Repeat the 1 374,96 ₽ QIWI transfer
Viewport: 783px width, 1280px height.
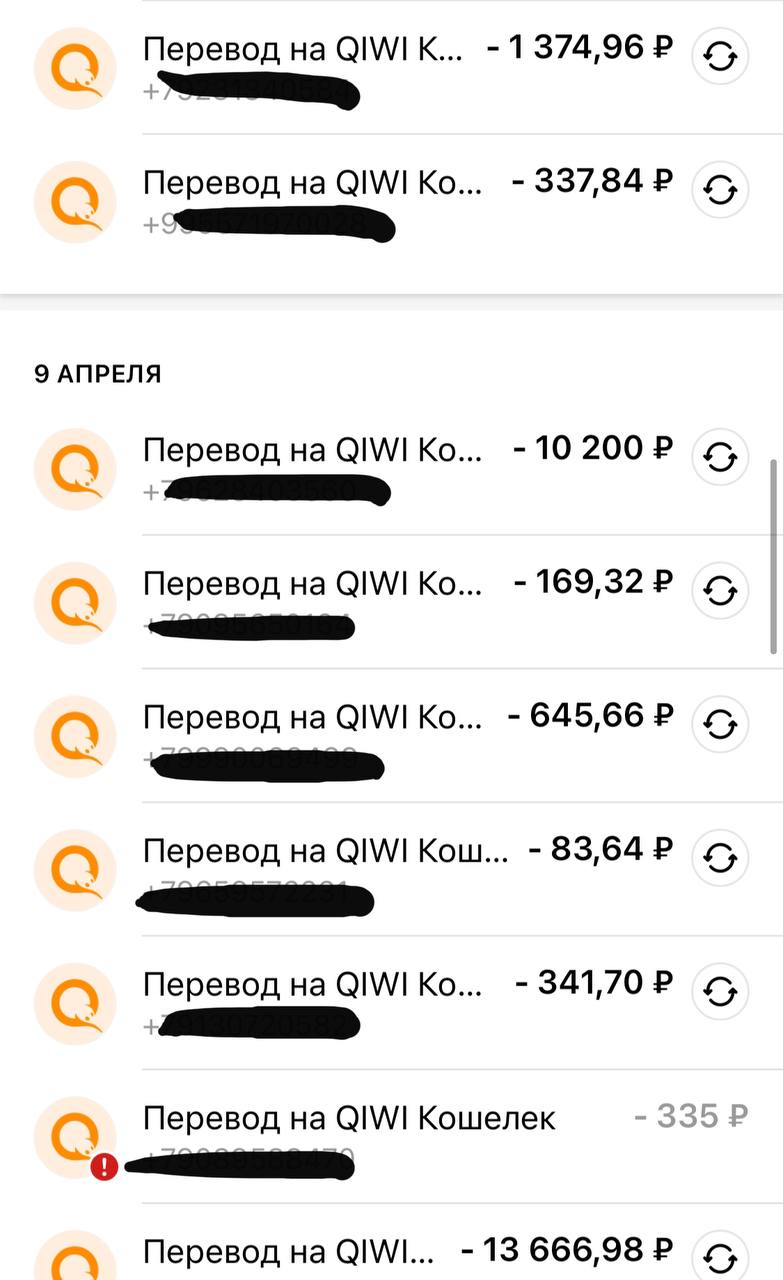point(720,56)
